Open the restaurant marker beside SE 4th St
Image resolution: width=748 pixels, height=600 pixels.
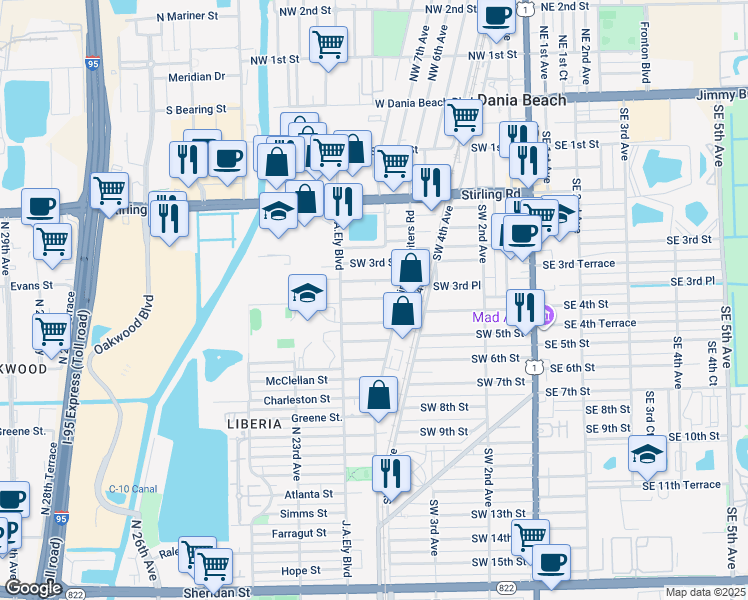524,305
